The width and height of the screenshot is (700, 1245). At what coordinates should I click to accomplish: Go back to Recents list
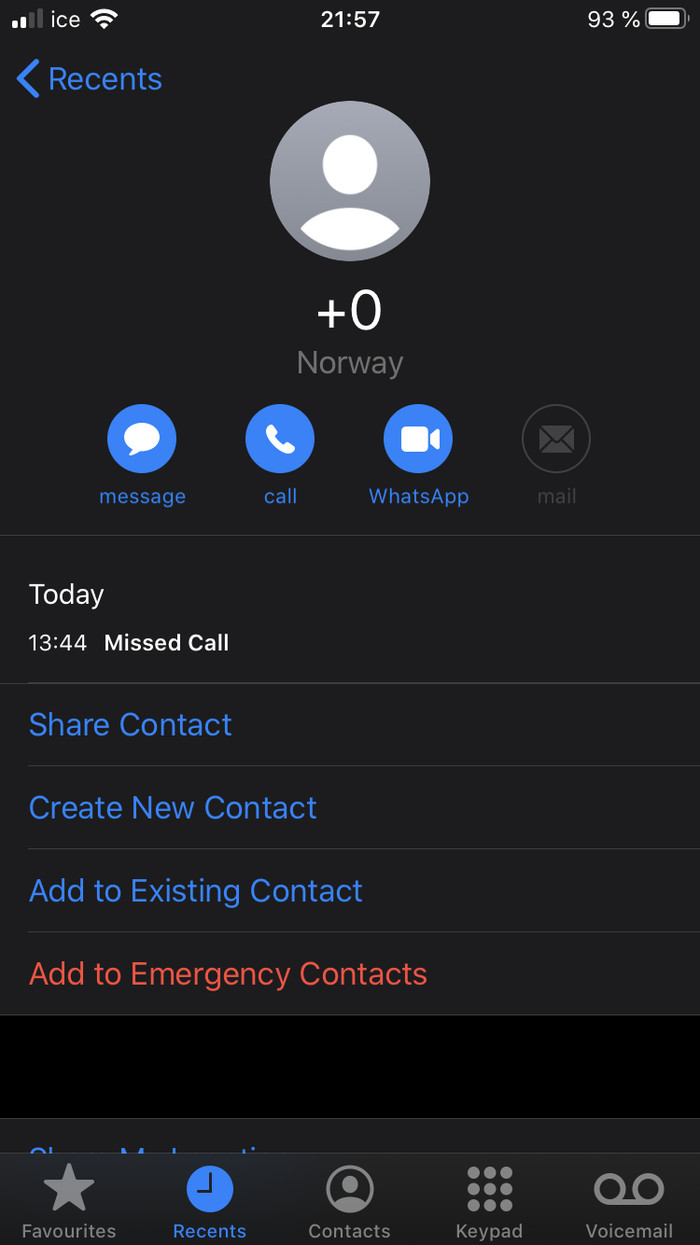coord(90,79)
